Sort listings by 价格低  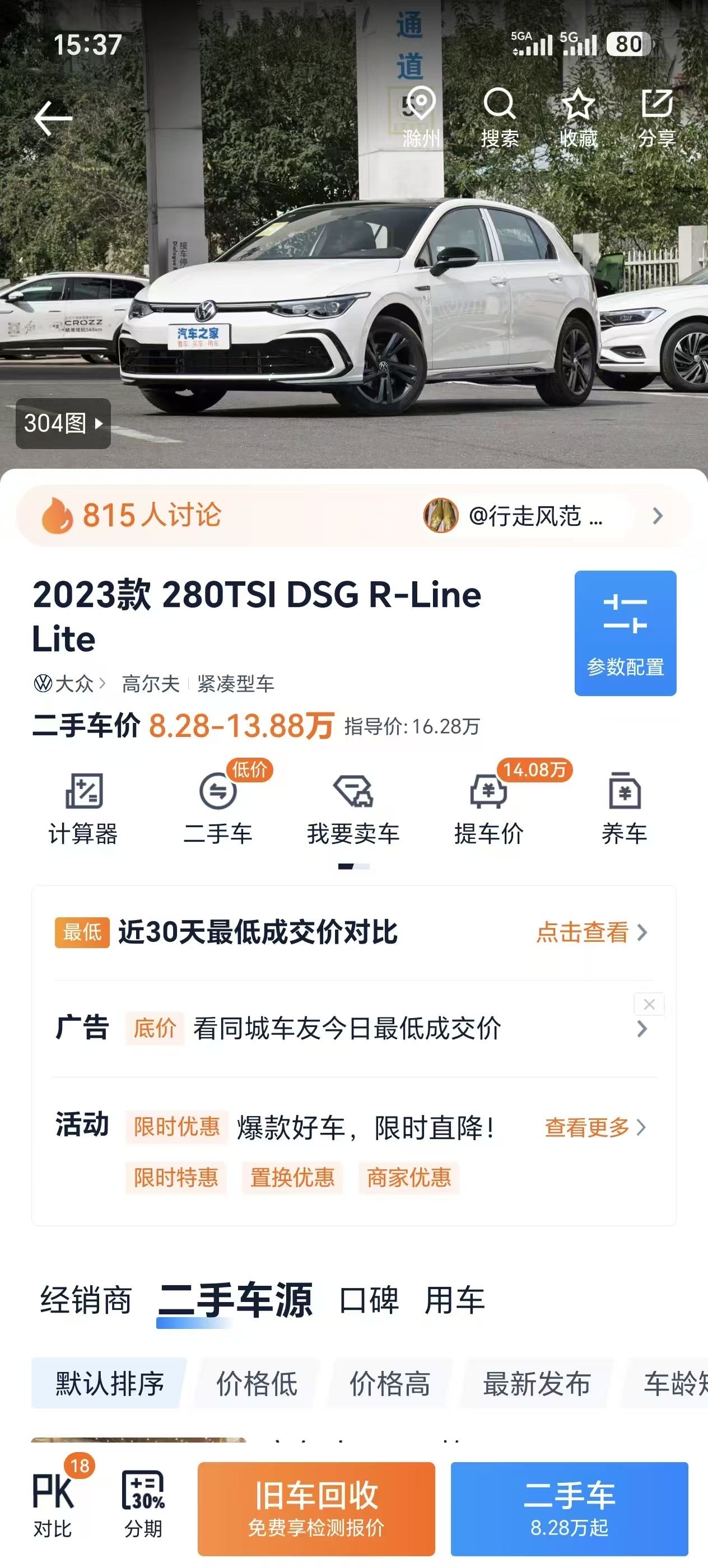pyautogui.click(x=257, y=1384)
